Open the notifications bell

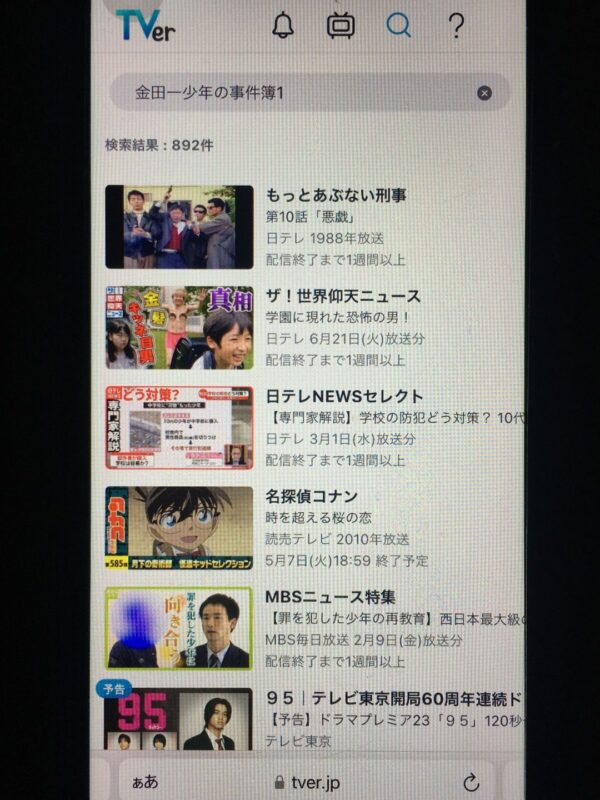(283, 26)
